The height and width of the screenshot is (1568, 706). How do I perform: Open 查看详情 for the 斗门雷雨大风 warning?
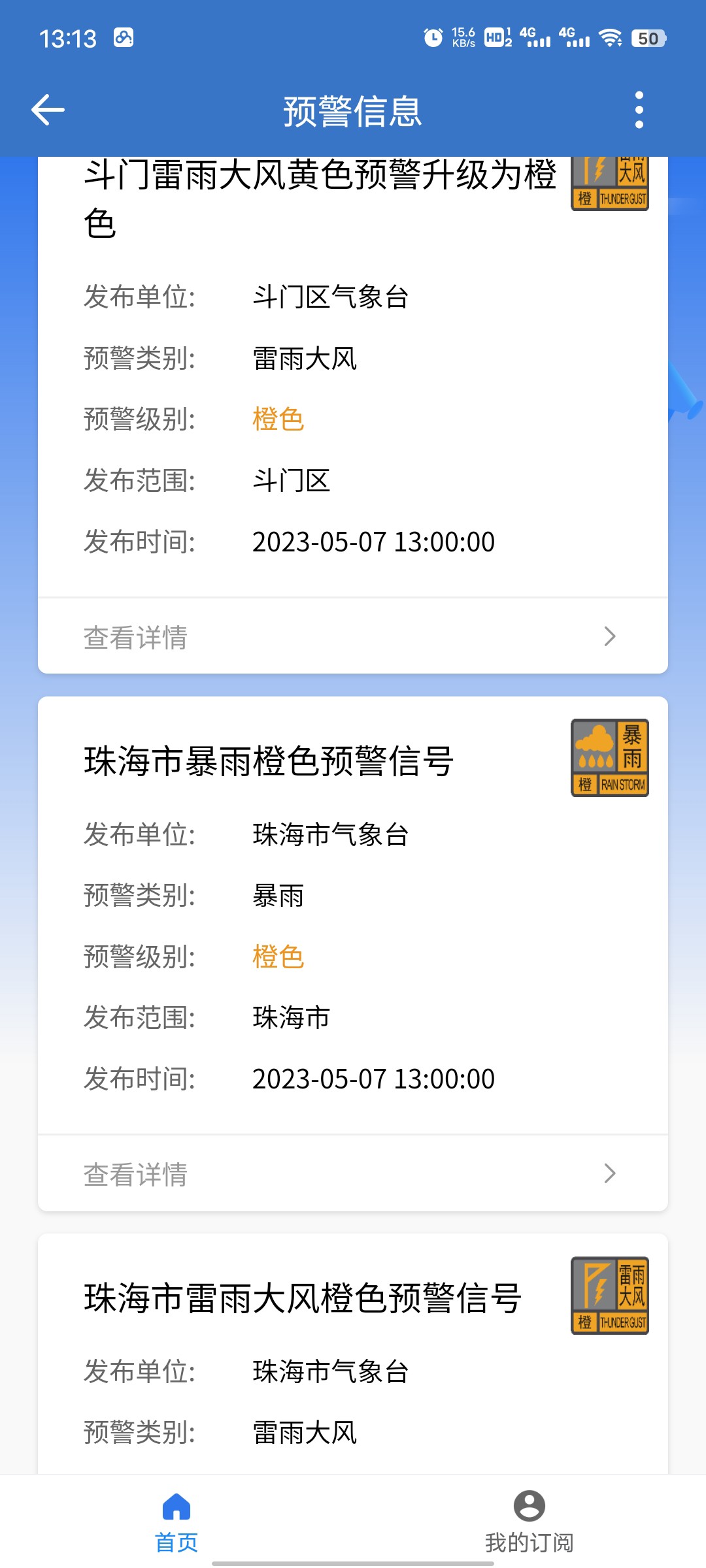[x=353, y=636]
